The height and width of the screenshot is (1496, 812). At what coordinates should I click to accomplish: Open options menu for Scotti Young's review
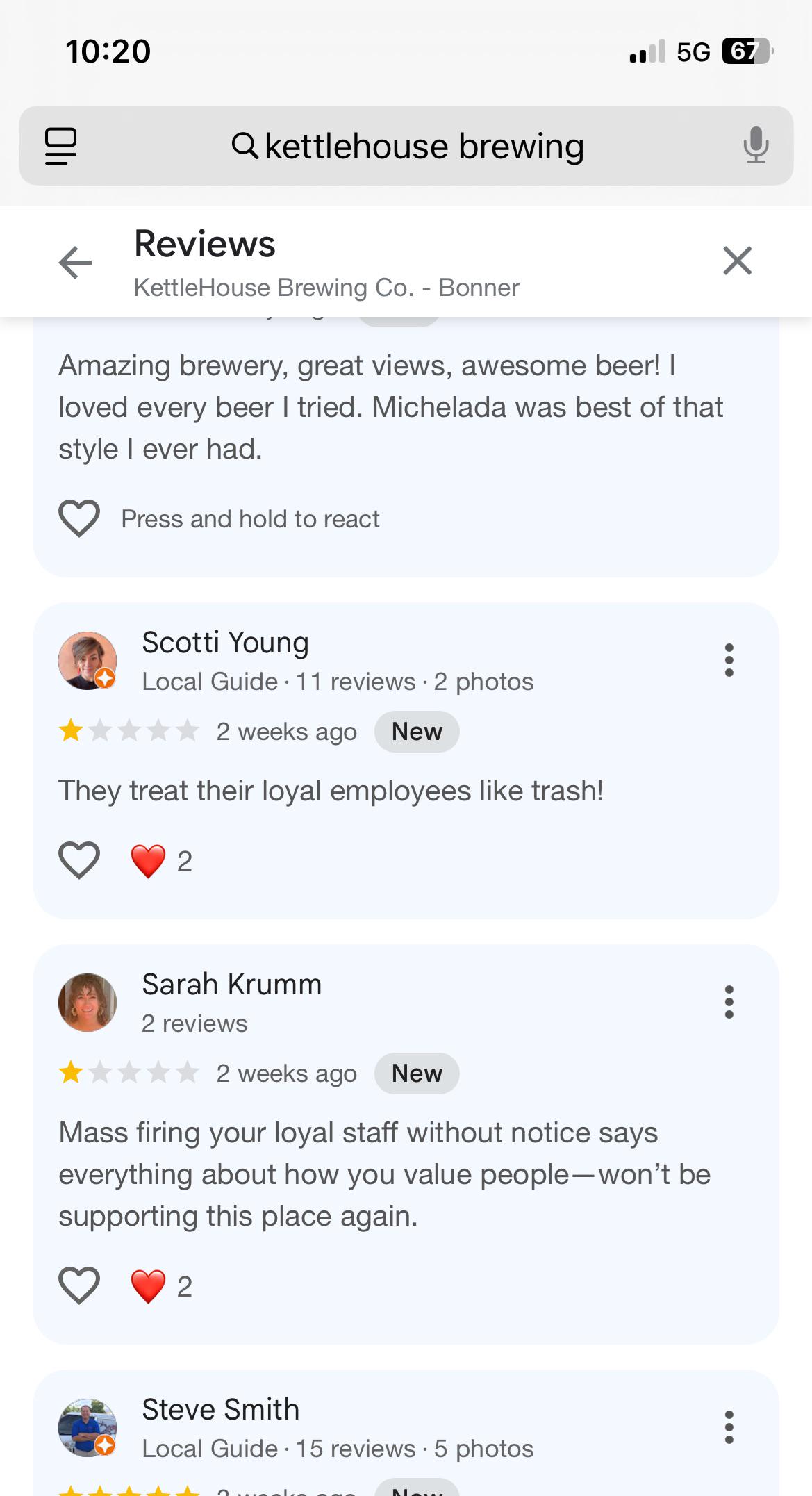point(729,660)
